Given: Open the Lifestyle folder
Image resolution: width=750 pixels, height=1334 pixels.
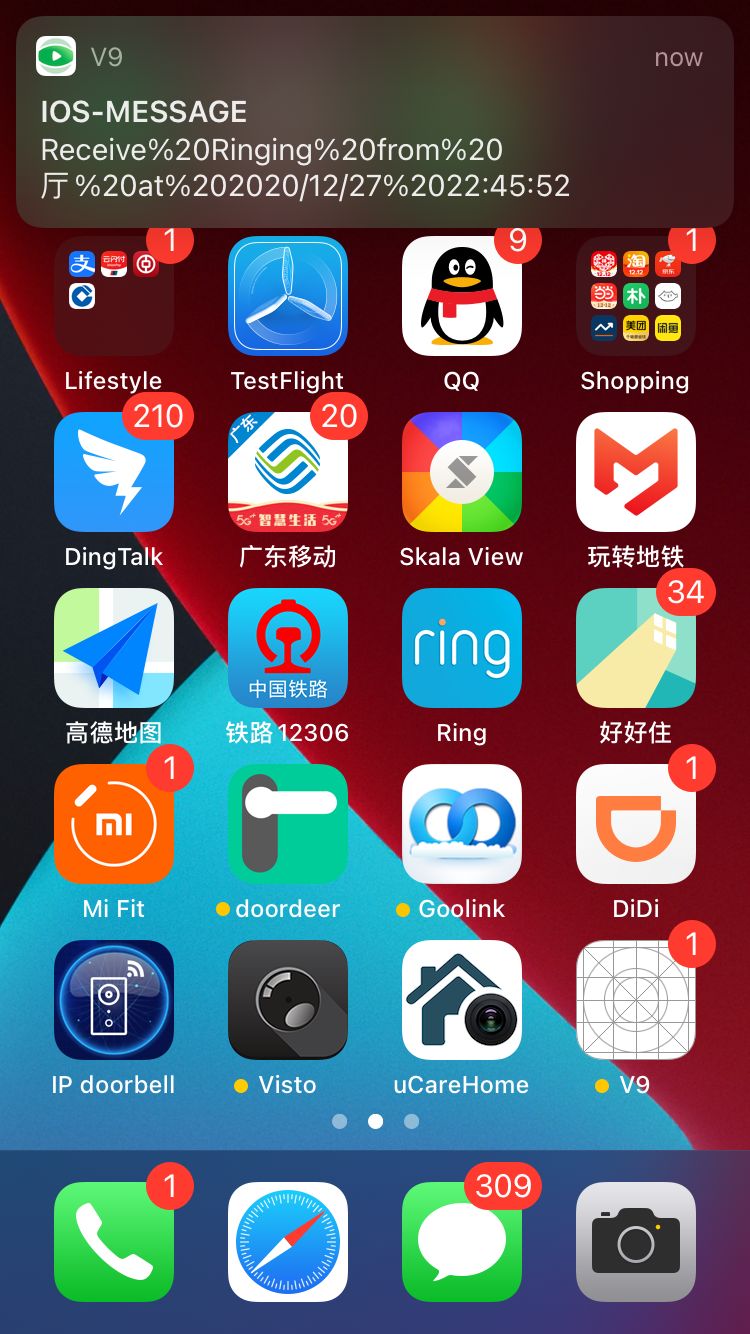Looking at the screenshot, I should (x=114, y=296).
